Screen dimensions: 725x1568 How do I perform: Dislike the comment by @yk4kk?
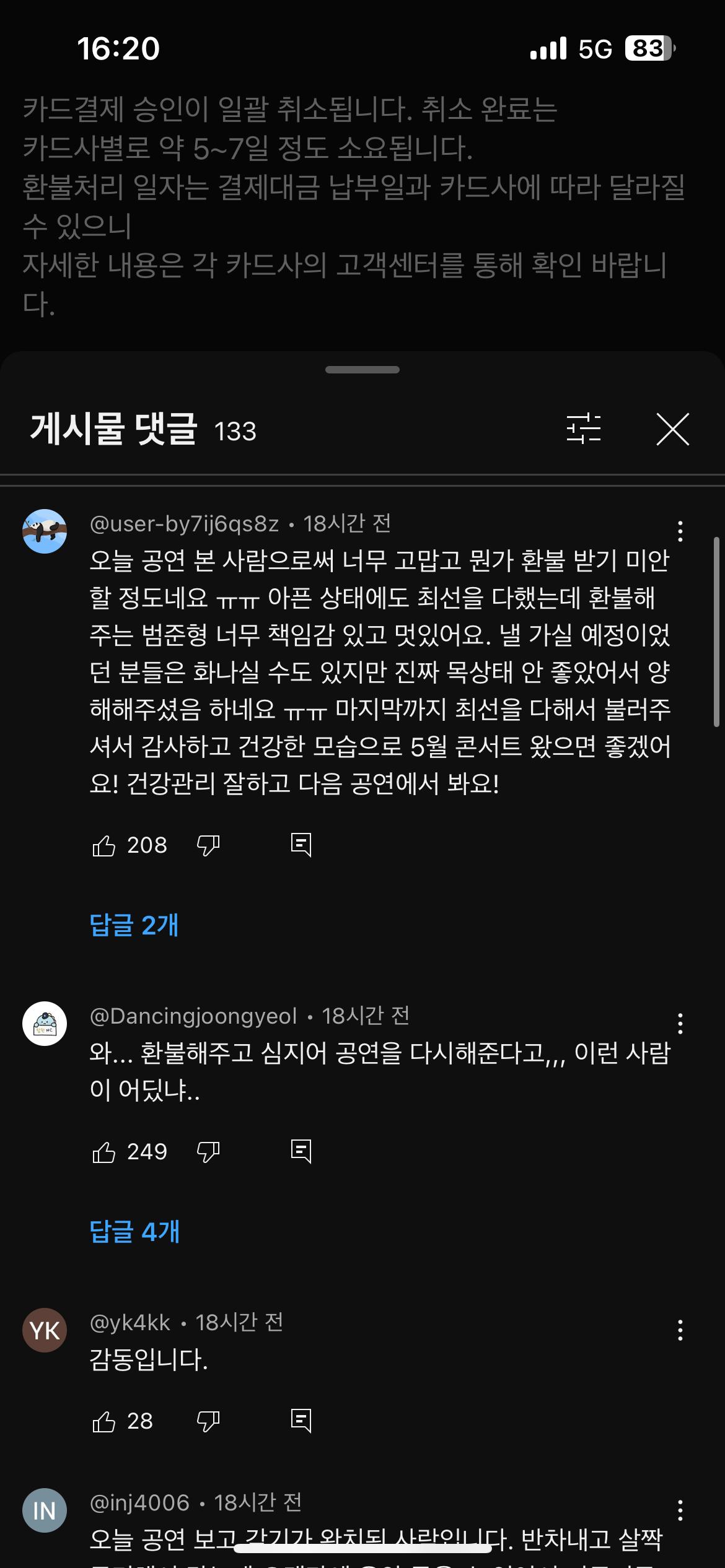pyautogui.click(x=208, y=1421)
